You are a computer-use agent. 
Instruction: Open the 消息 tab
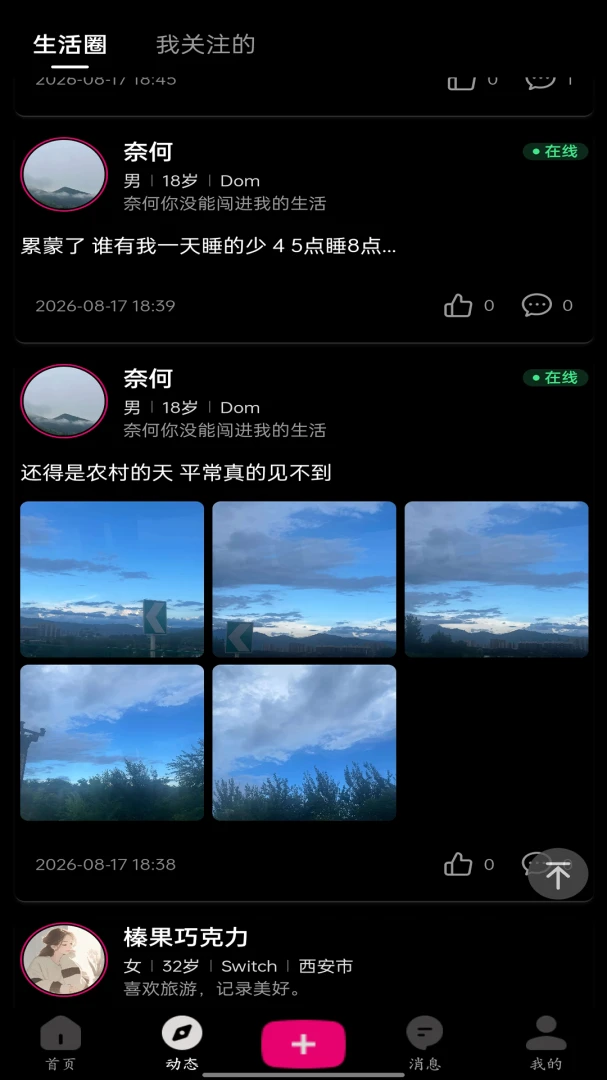[x=424, y=1043]
